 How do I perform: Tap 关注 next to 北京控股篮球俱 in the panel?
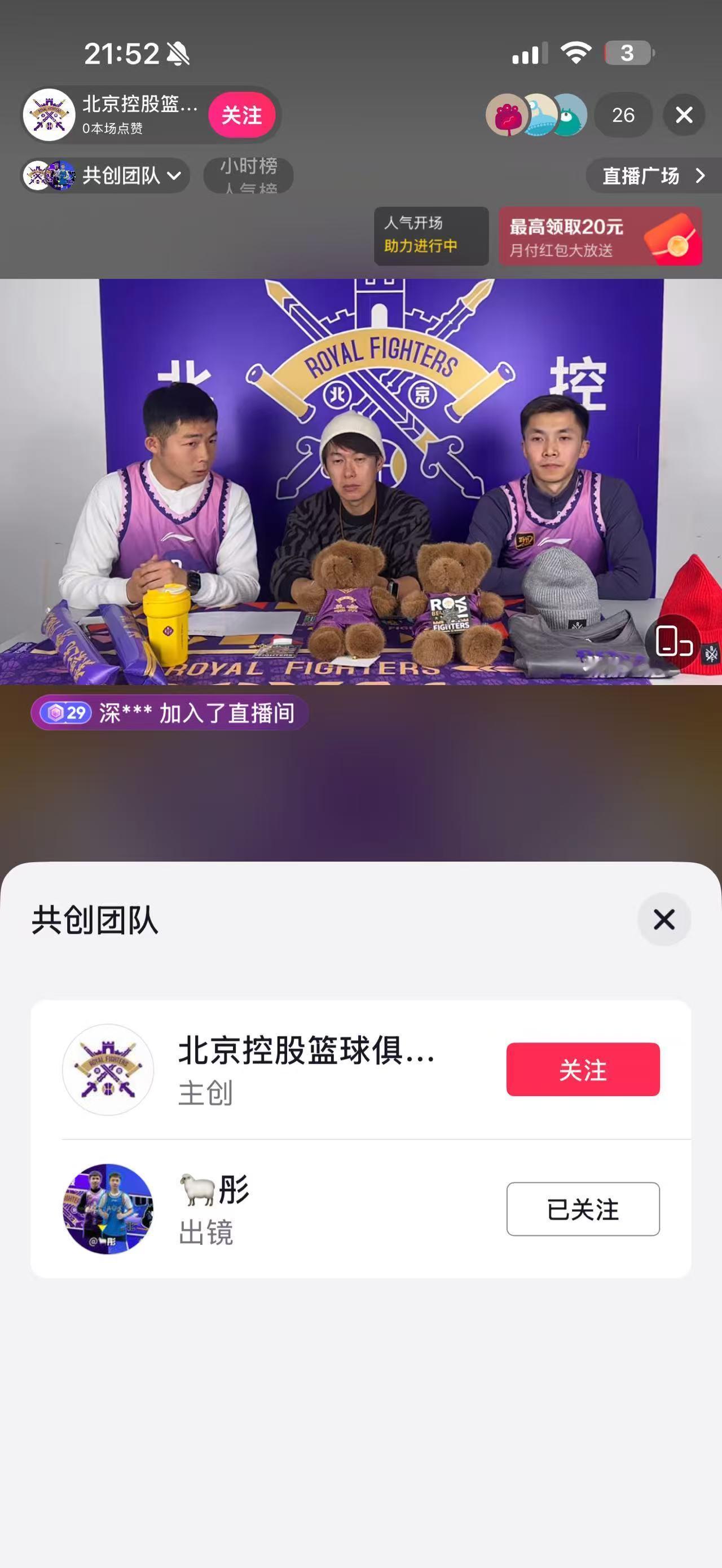coord(582,1070)
